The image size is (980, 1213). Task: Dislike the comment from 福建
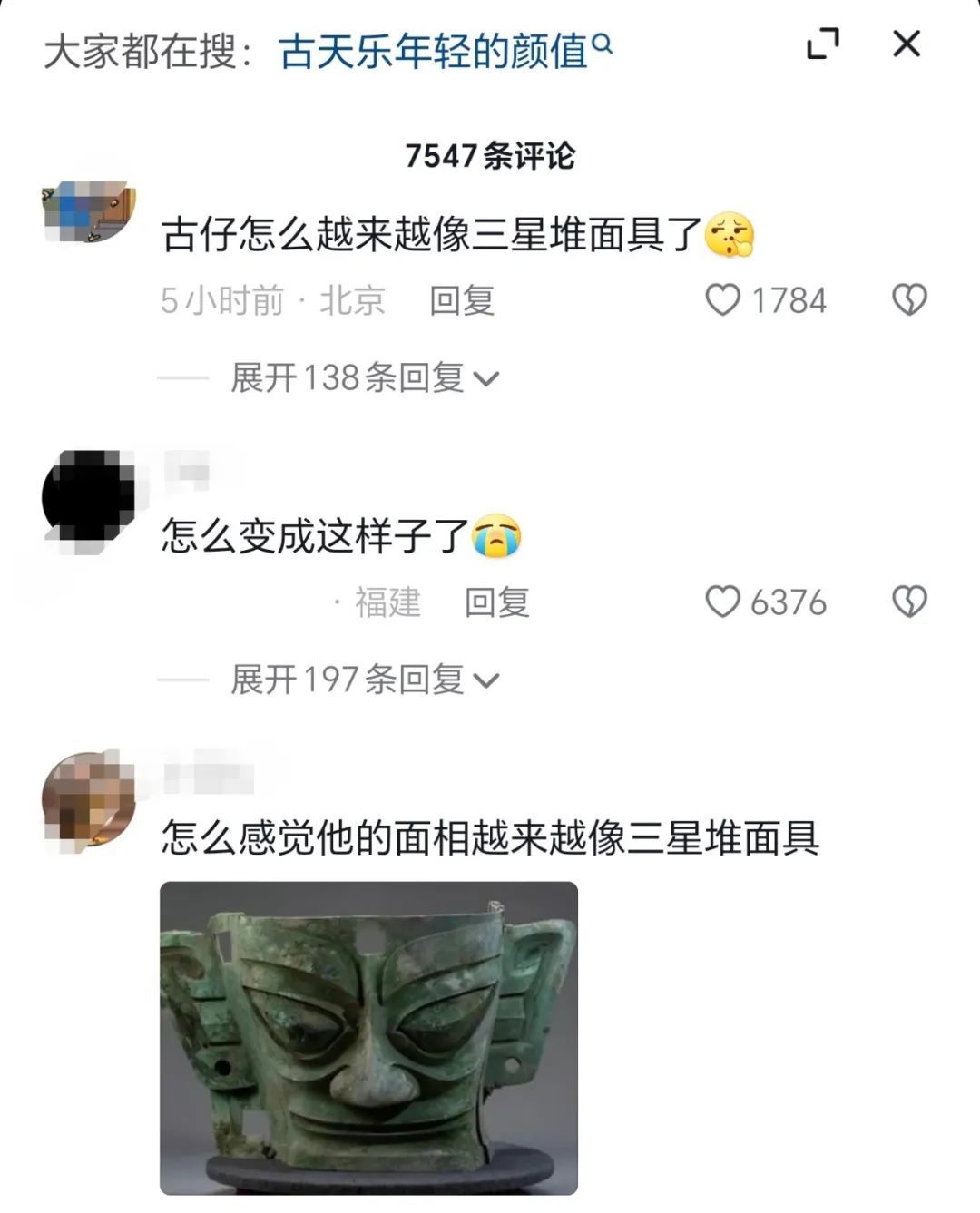[909, 602]
